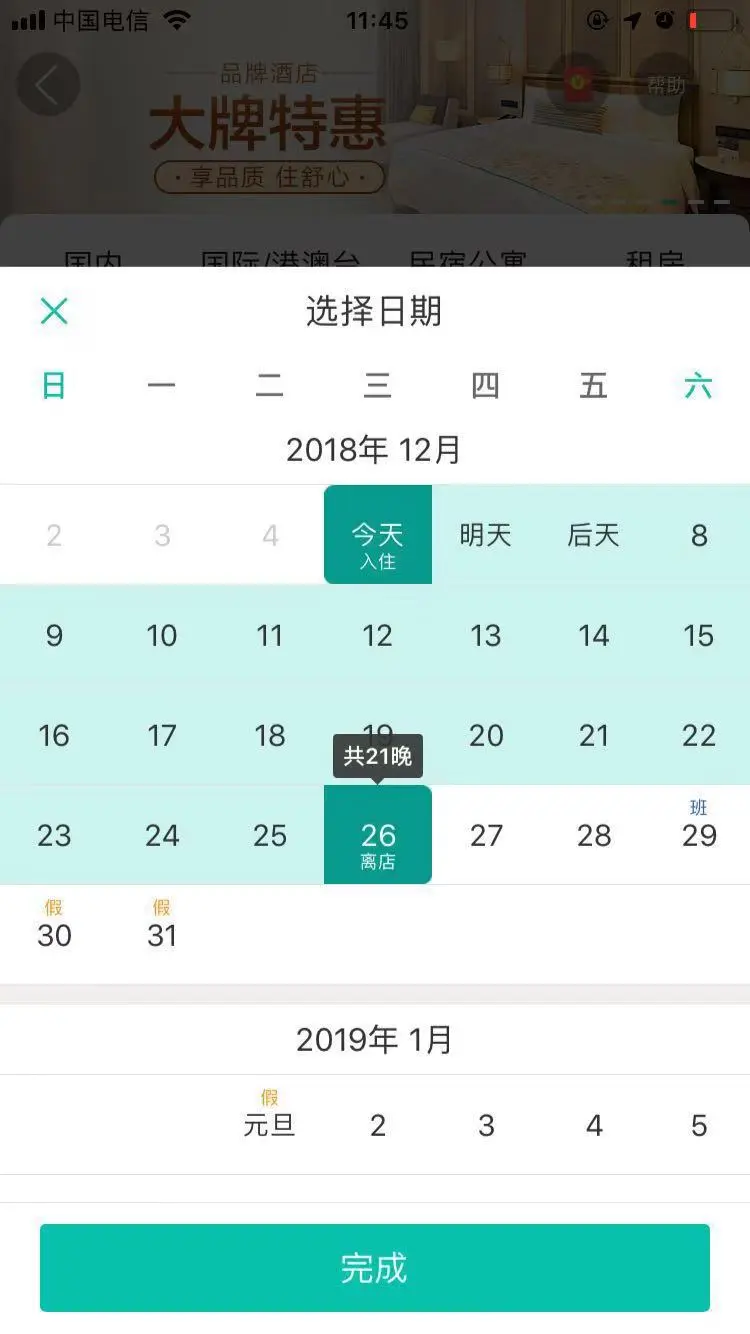The image size is (750, 1334).
Task: Select December 17 in the calendar
Action: point(162,735)
